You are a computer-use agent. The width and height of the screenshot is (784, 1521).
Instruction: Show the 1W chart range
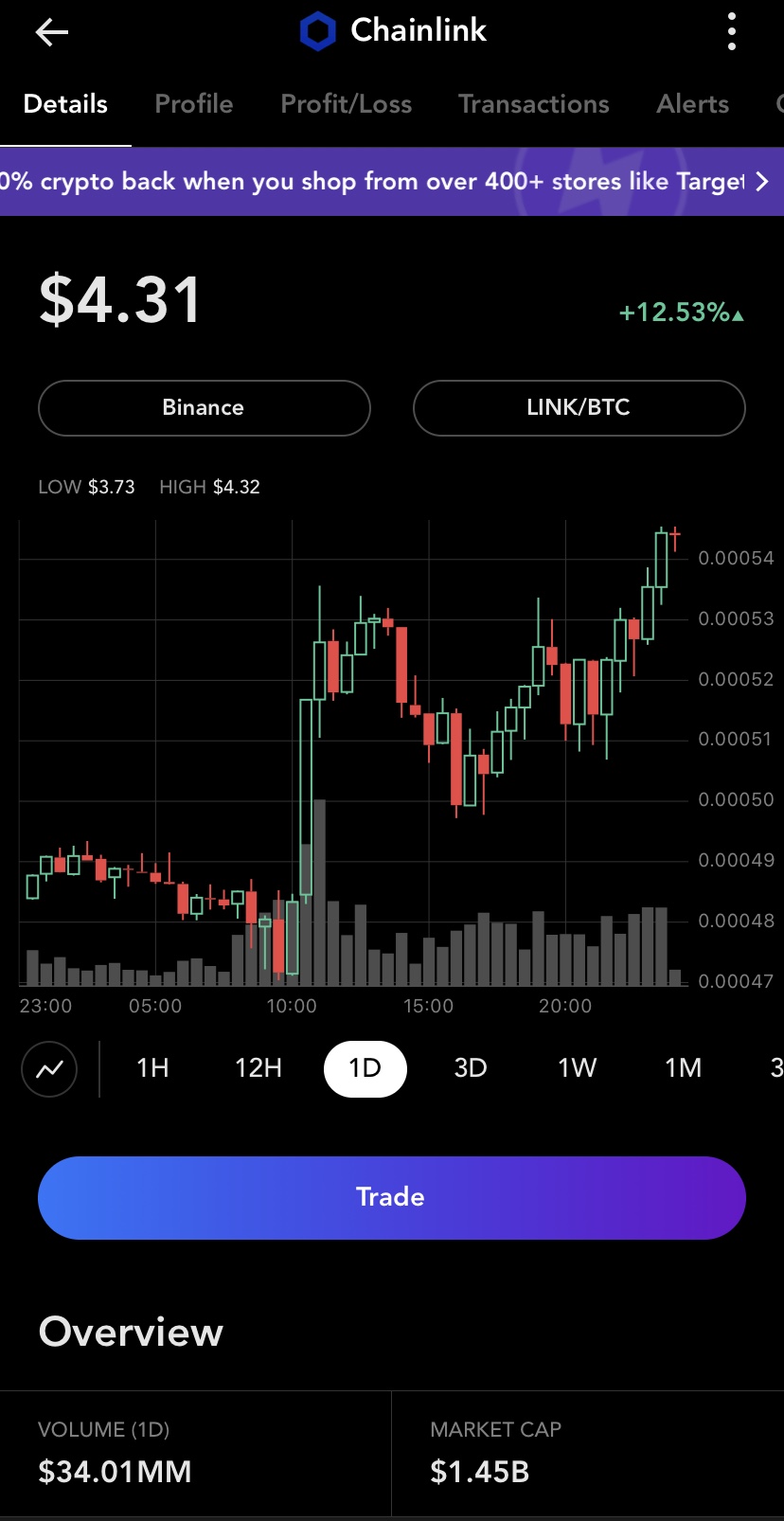point(577,1068)
